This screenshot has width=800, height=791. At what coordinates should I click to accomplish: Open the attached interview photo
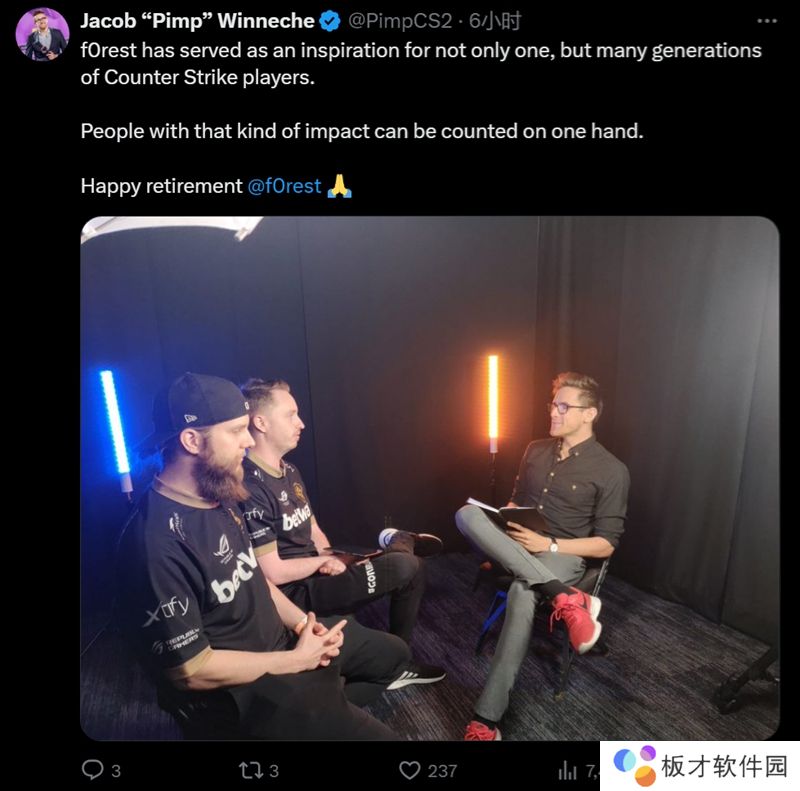click(x=429, y=478)
